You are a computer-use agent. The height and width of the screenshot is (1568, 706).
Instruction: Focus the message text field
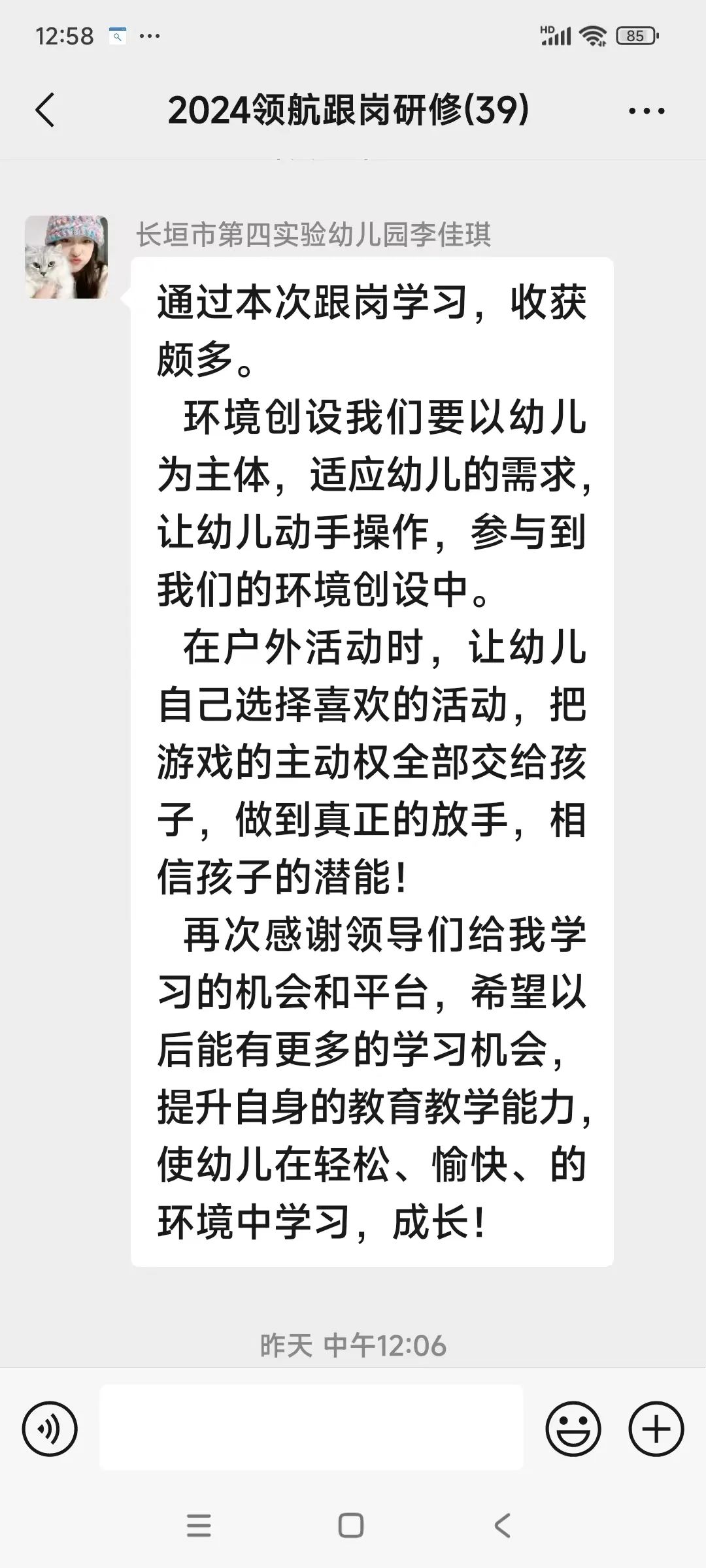click(x=311, y=1428)
